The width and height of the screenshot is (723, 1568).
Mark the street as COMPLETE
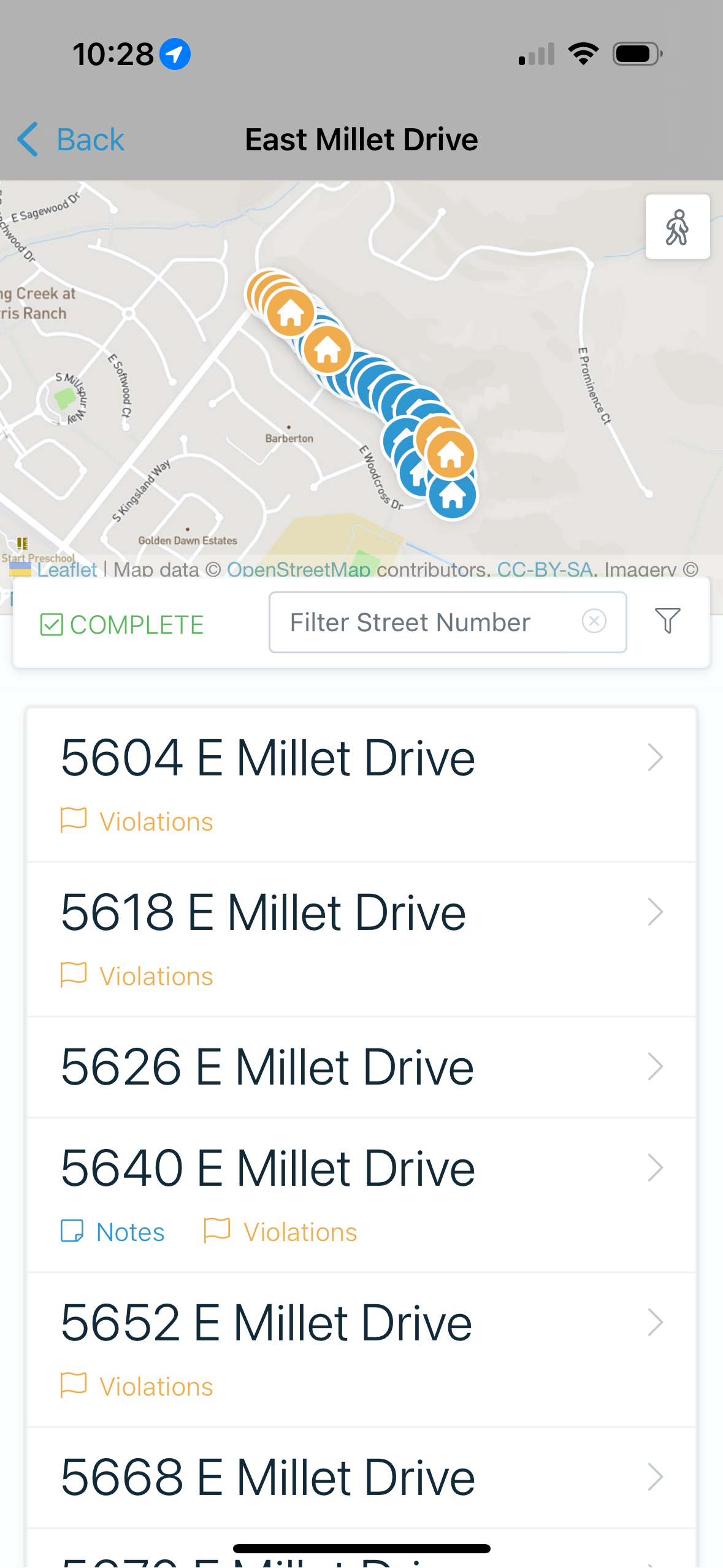tap(122, 625)
